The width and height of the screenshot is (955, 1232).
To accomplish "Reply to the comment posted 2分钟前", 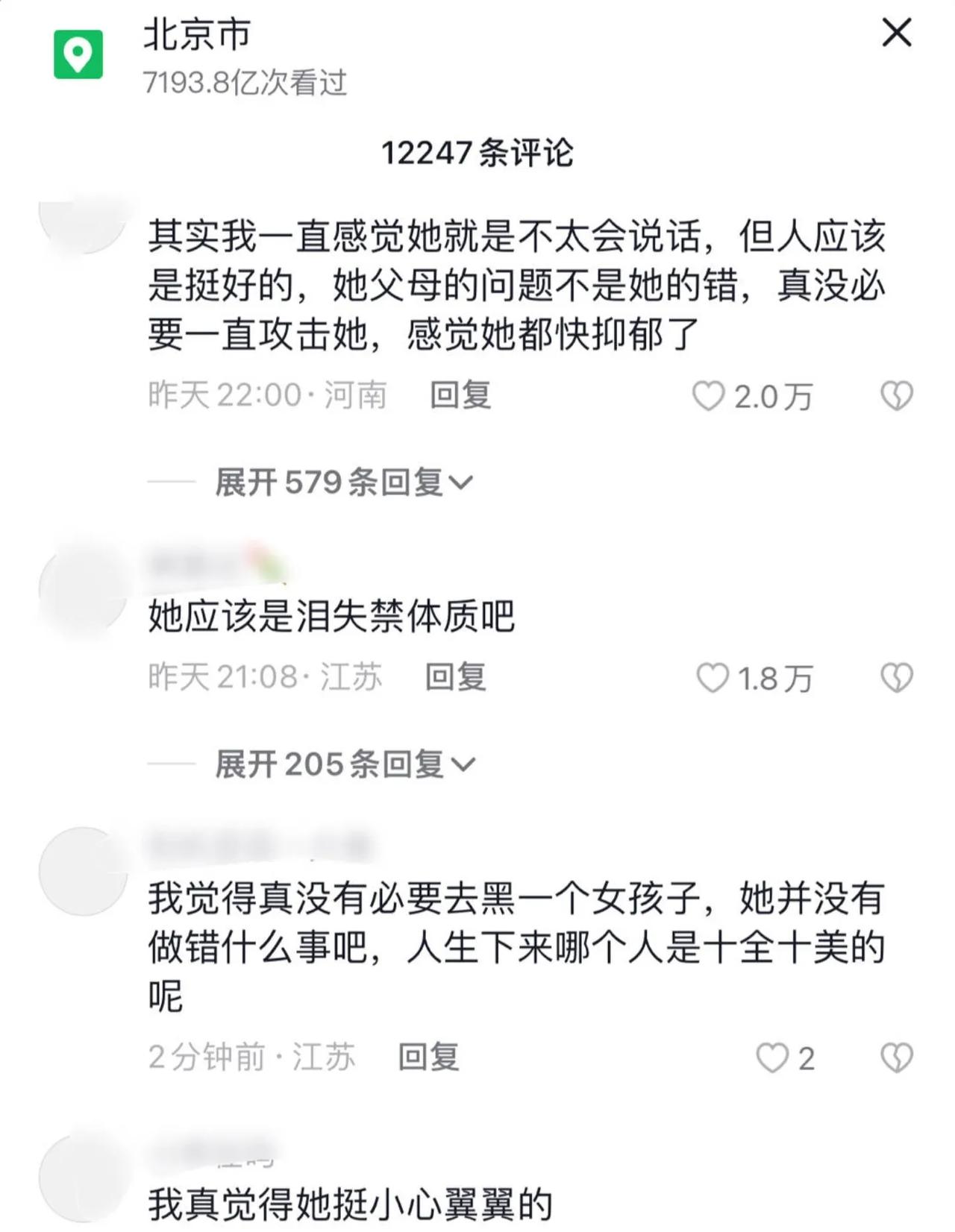I will pyautogui.click(x=428, y=1057).
